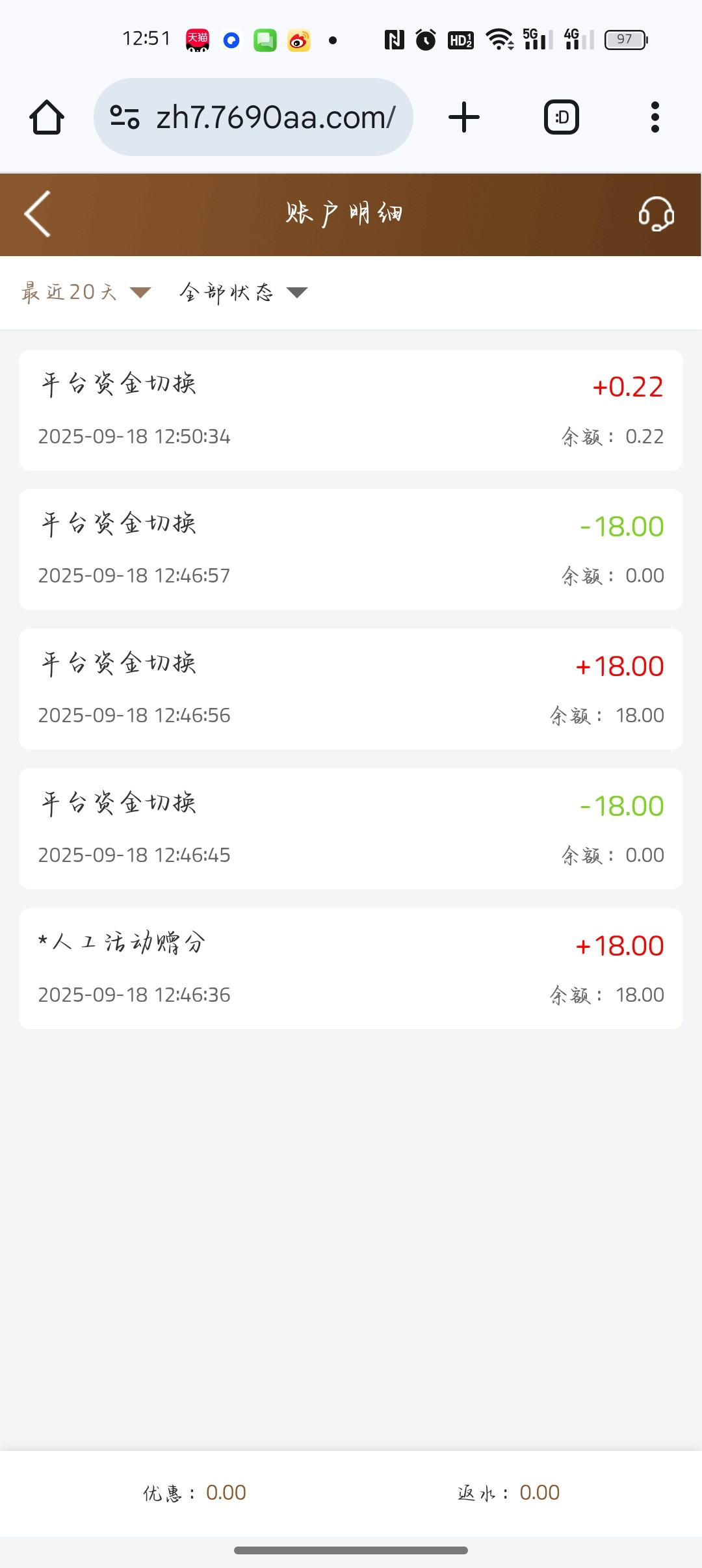Go back from 账户明细 page
Image resolution: width=702 pixels, height=1568 pixels.
click(38, 214)
